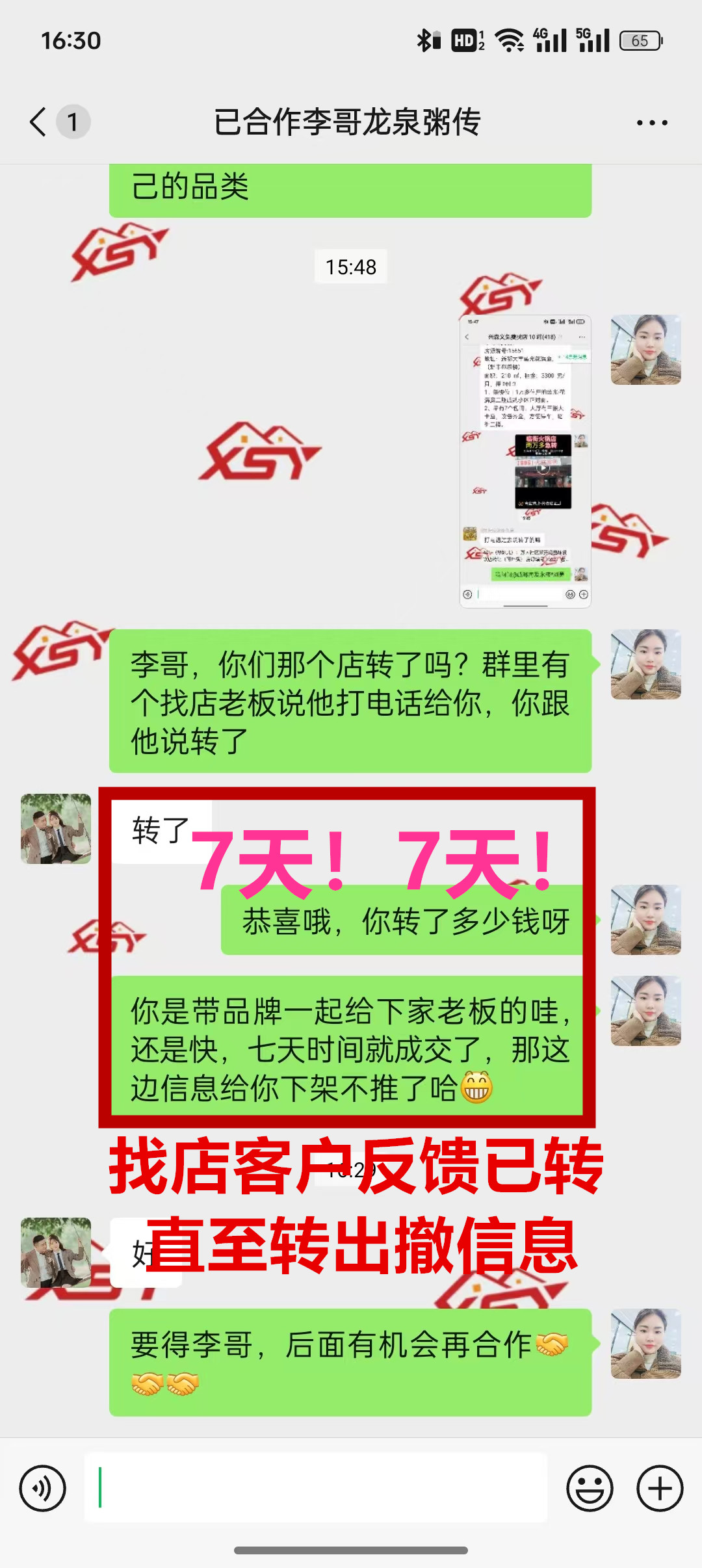Open the screenshot image sent at 15:48
This screenshot has width=702, height=1568.
pyautogui.click(x=525, y=462)
